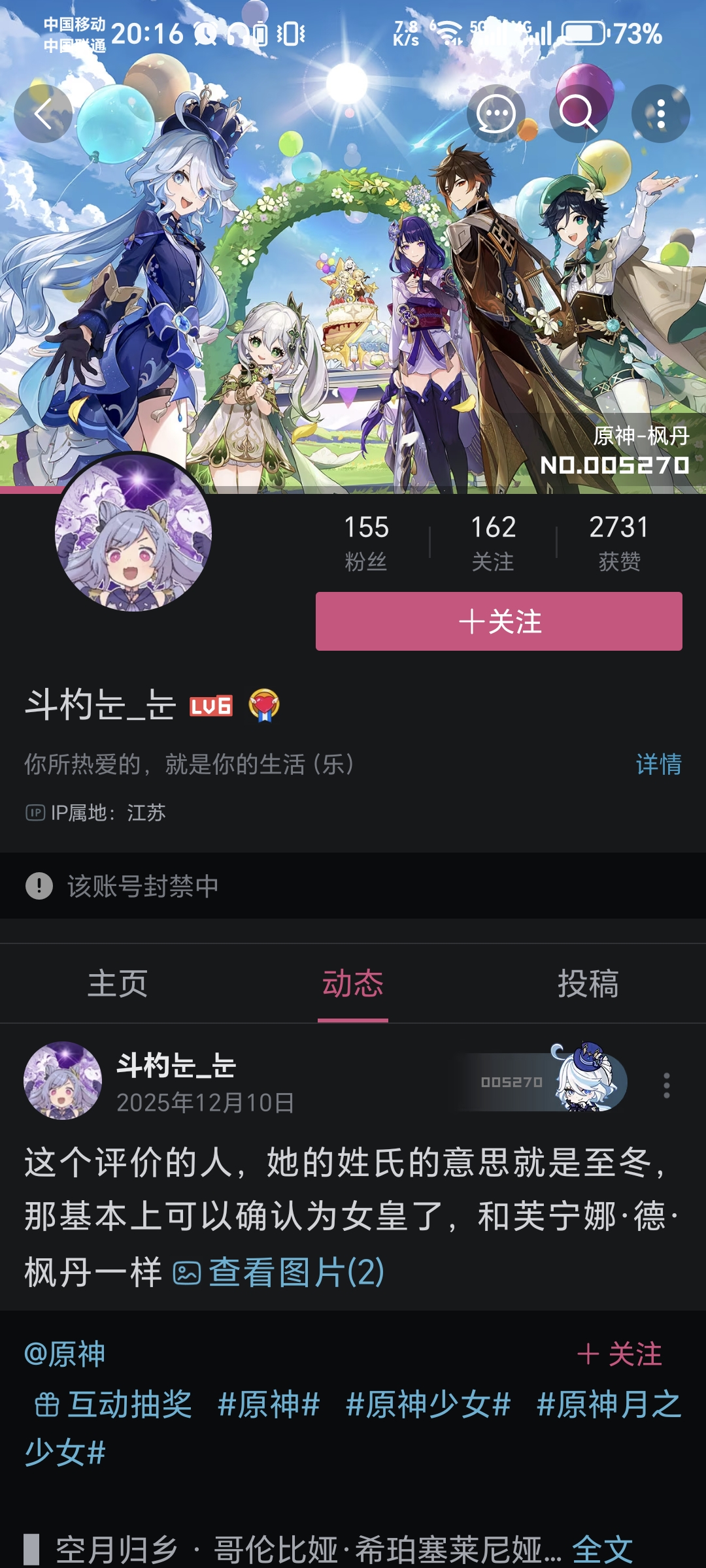Open the profile's three-dot overflow menu
Screen dimensions: 706x1568
point(661,114)
